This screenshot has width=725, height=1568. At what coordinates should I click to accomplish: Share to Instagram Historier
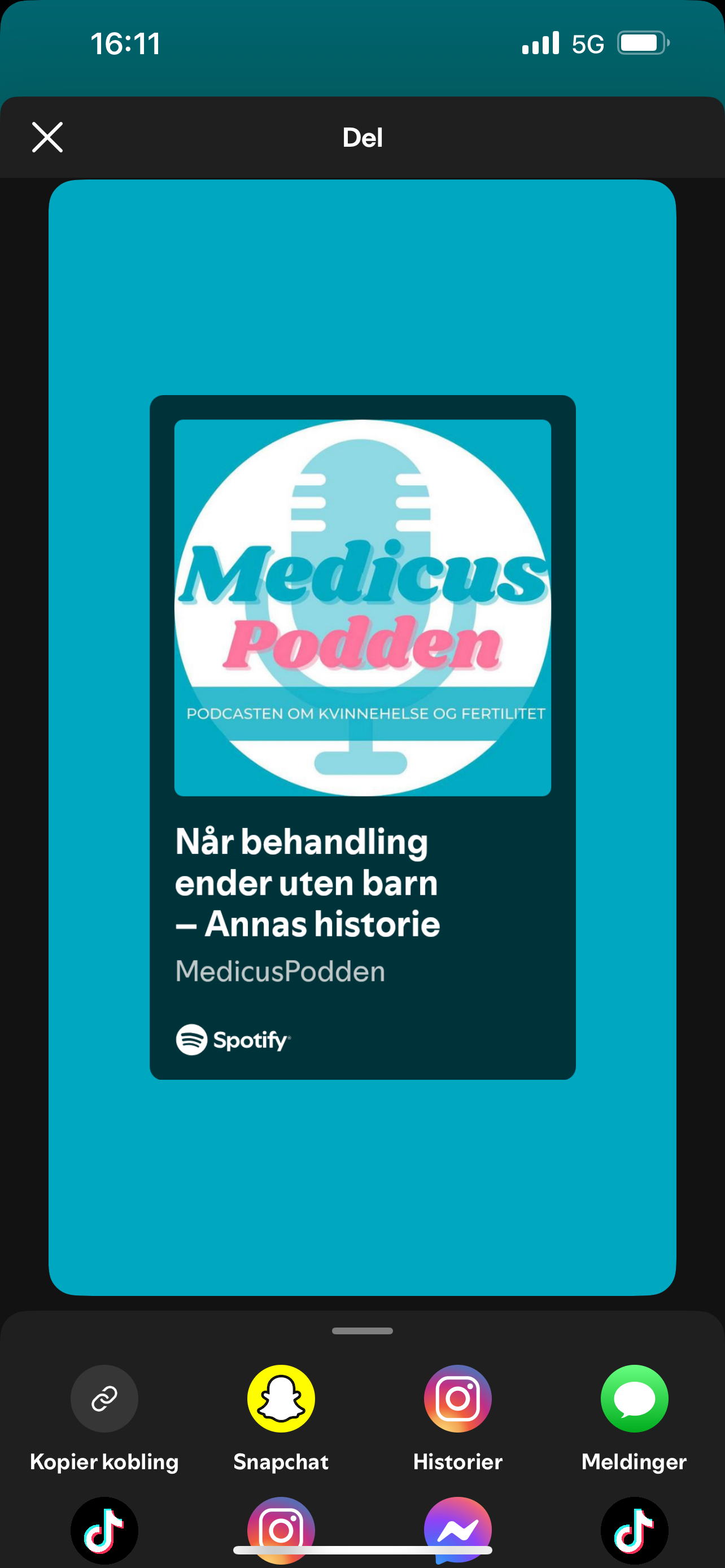click(x=458, y=1399)
